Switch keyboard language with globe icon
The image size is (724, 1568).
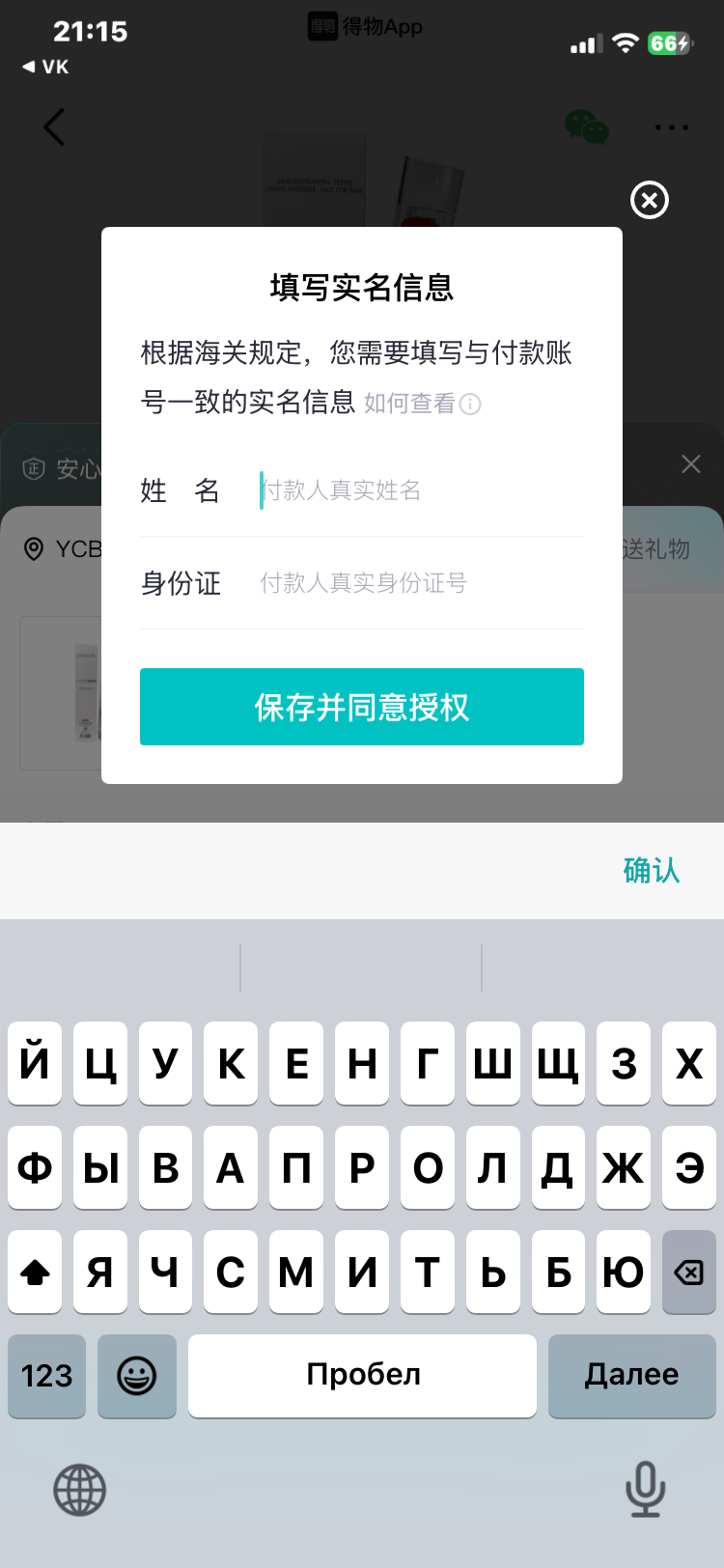[79, 1490]
